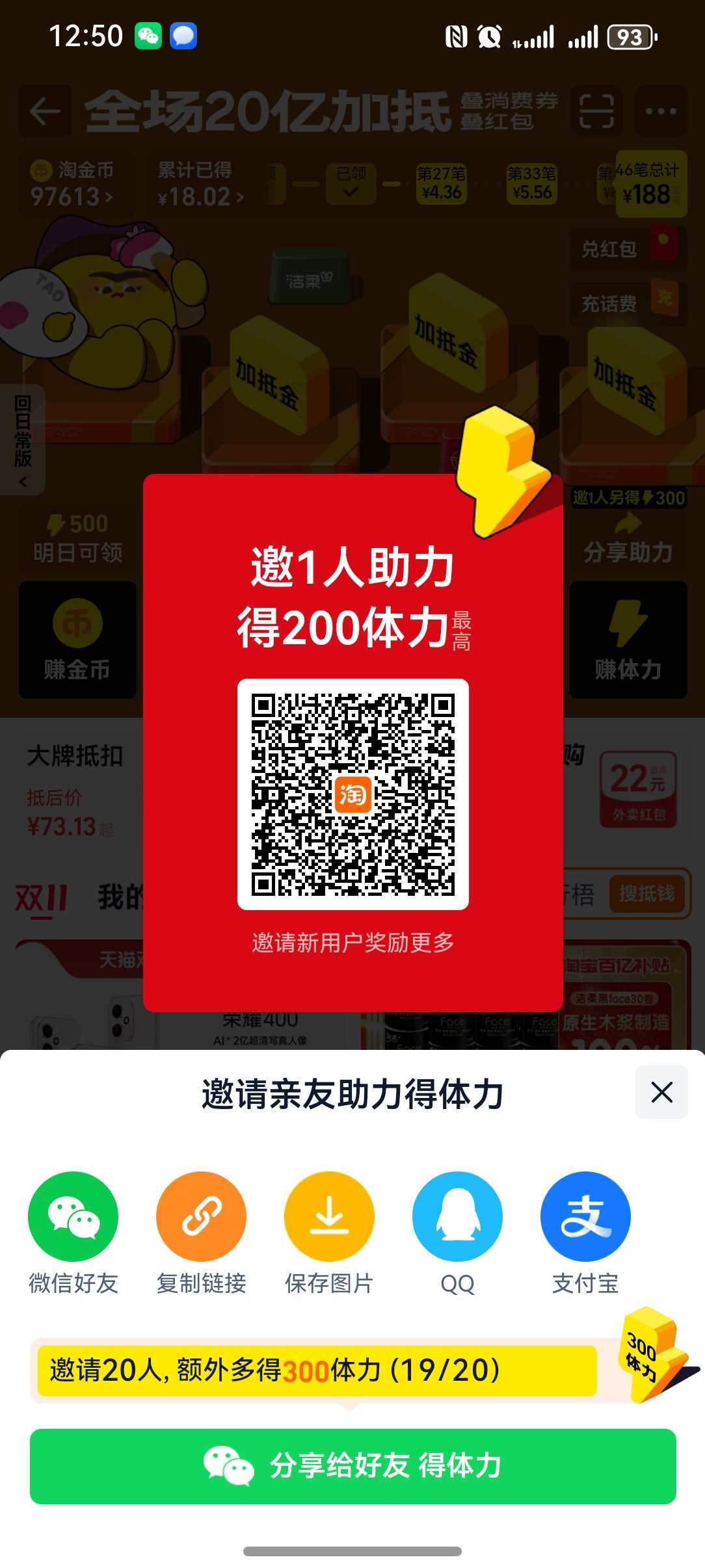This screenshot has height=1568, width=705.
Task: Tap the green 分享给好友 得体力 button
Action: coord(352,1466)
